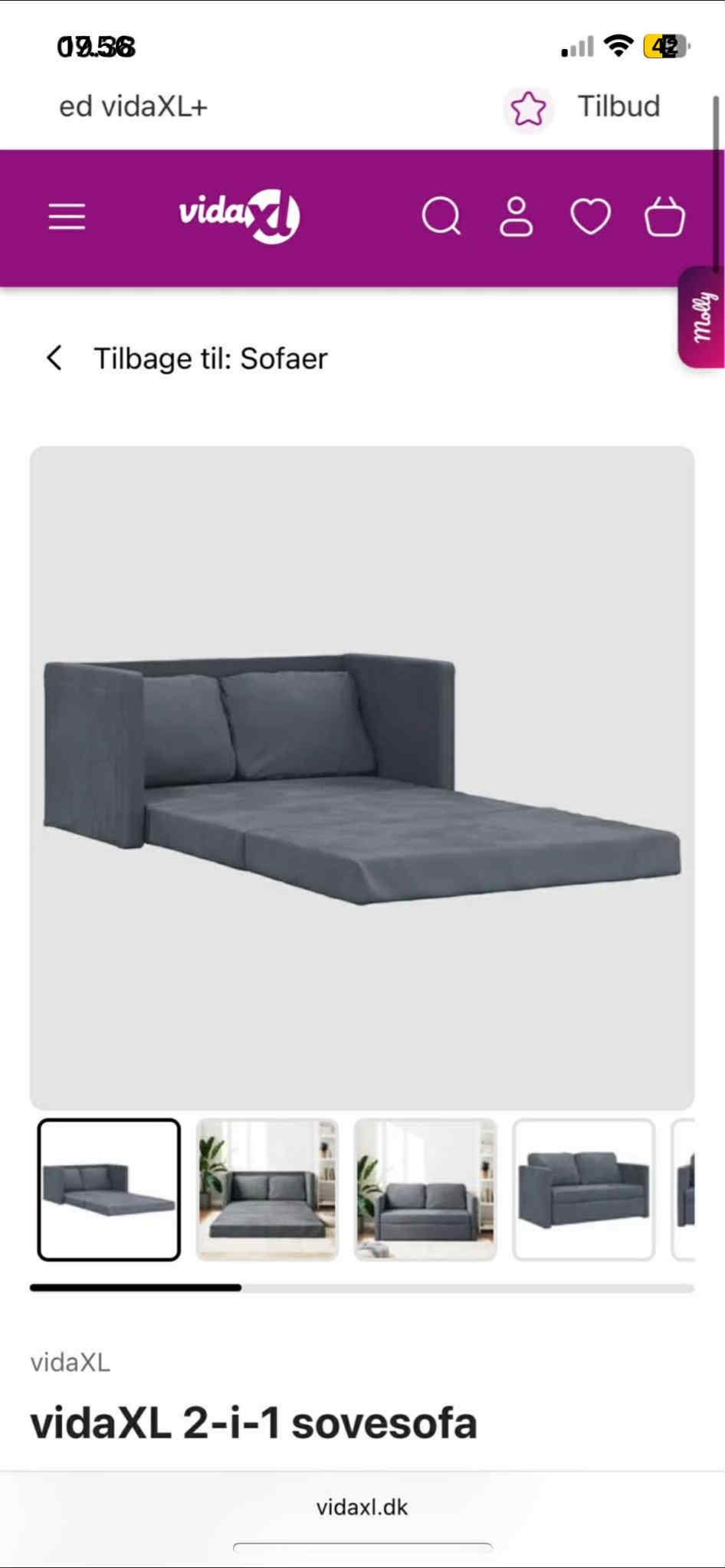Select the first thumbnail of unfolded sofa
725x1568 pixels.
109,1190
